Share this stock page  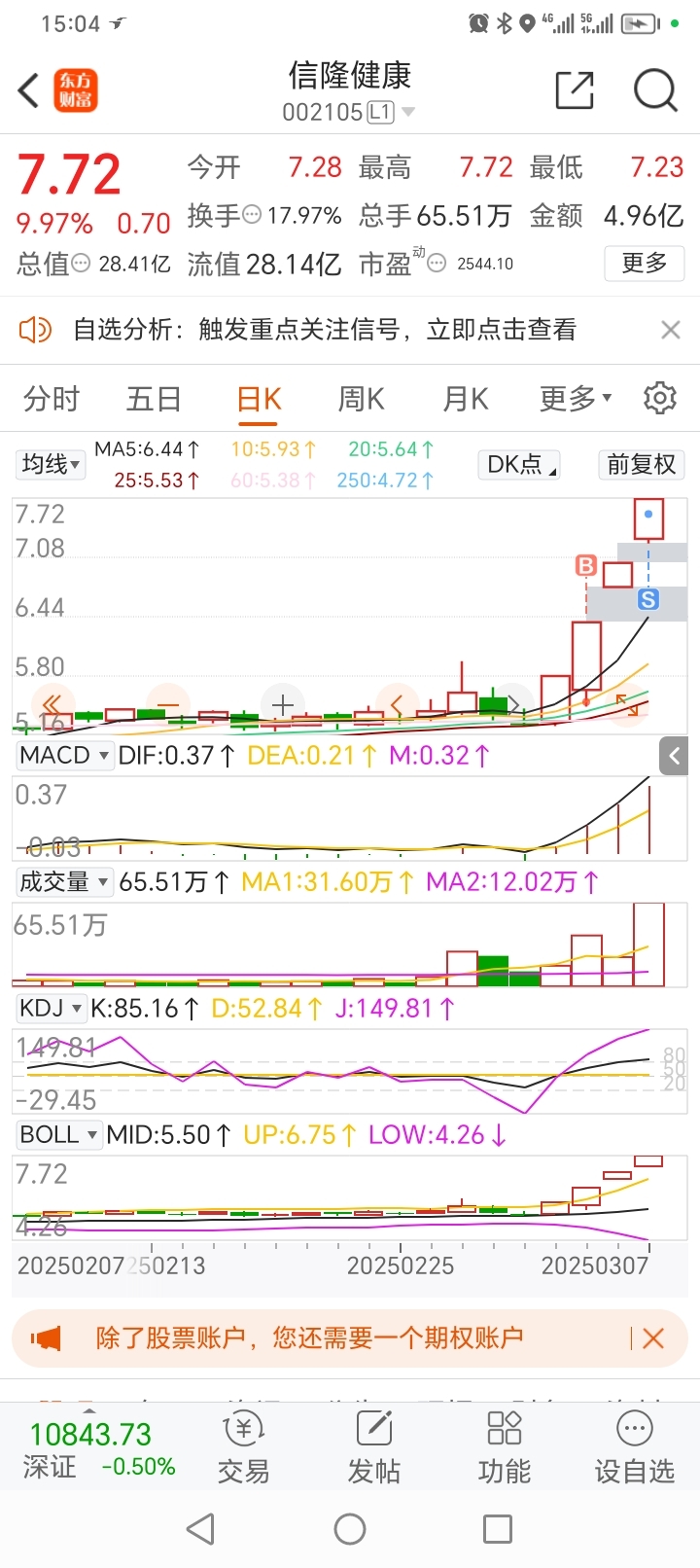click(x=574, y=91)
